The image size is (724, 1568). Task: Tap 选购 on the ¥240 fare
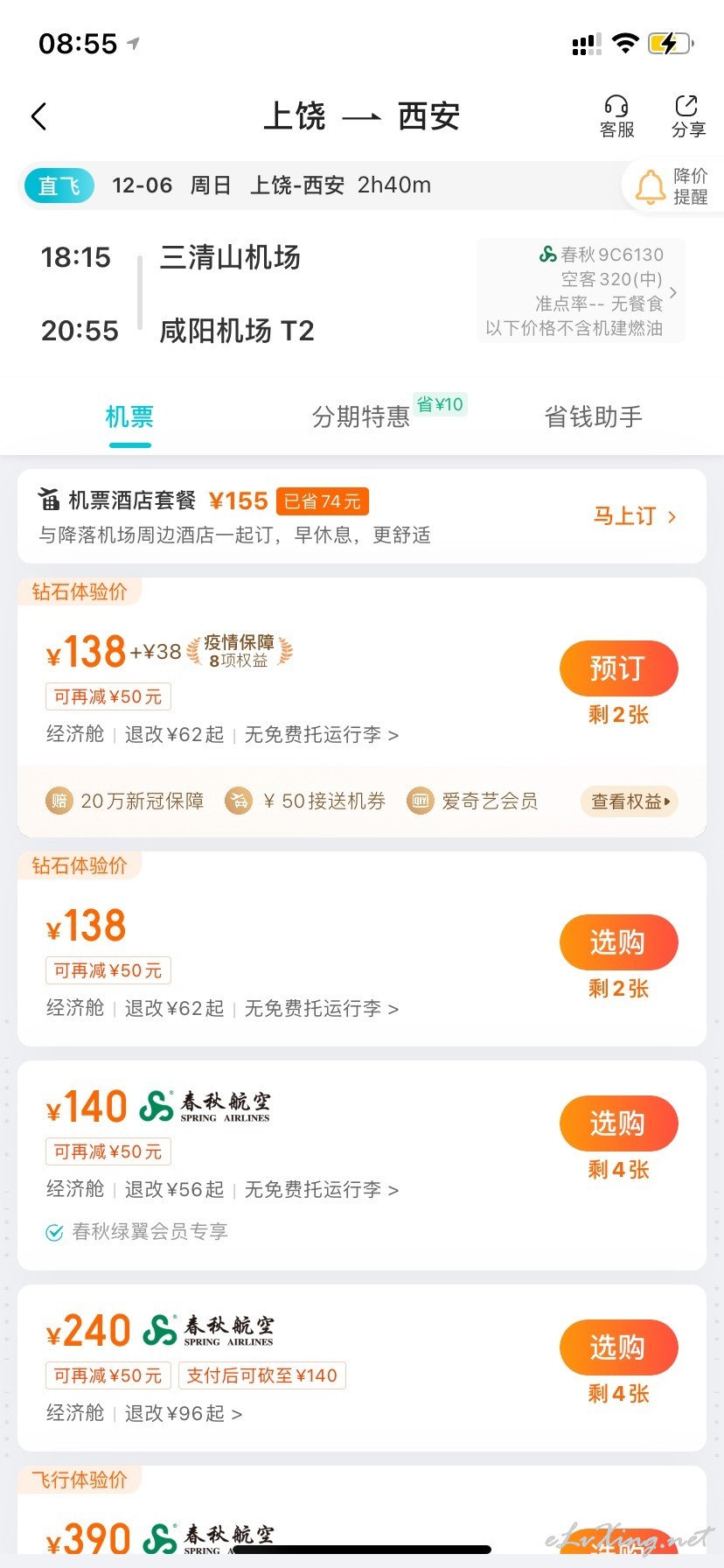619,1347
